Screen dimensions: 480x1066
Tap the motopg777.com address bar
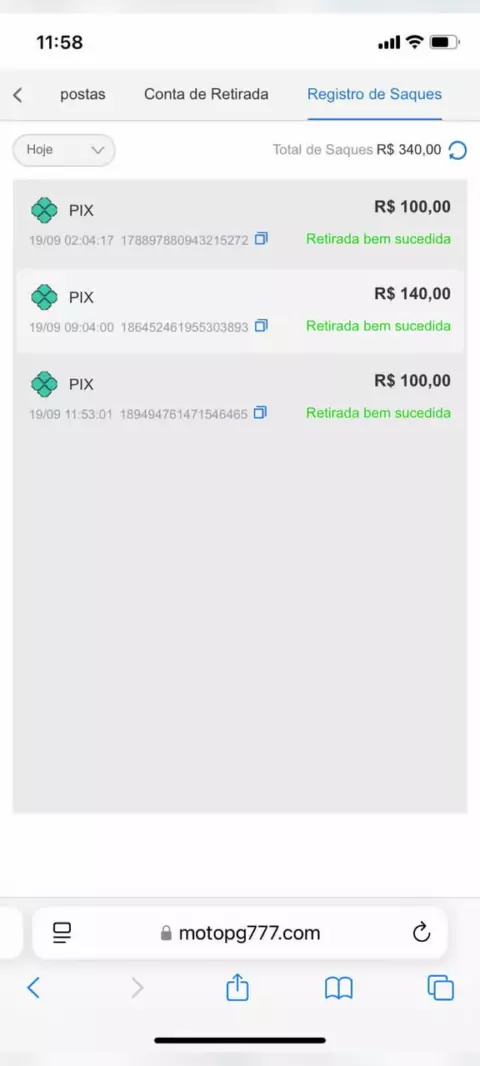[x=240, y=933]
